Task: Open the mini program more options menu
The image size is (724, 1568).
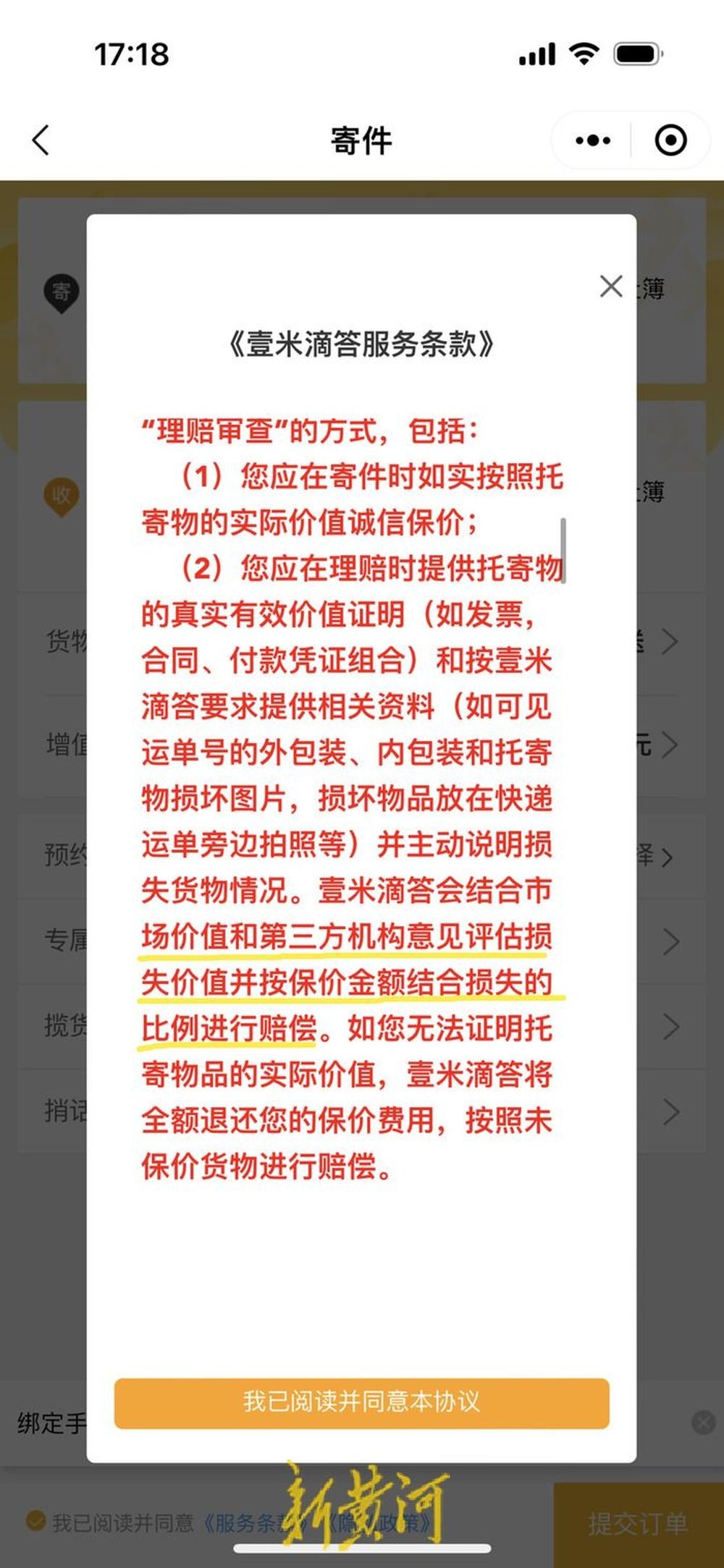Action: coord(593,140)
